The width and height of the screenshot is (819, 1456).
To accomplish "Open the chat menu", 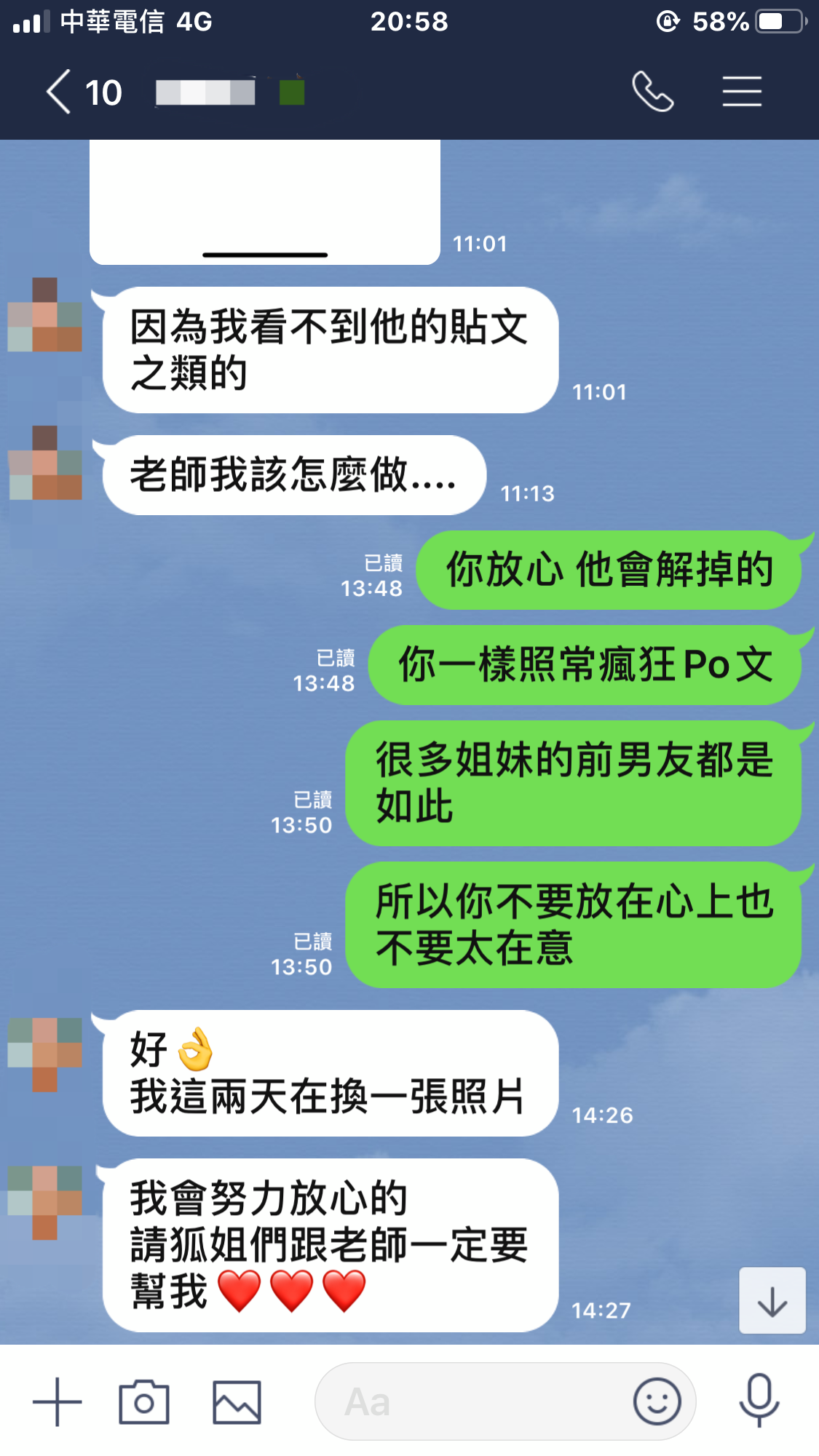I will point(741,92).
